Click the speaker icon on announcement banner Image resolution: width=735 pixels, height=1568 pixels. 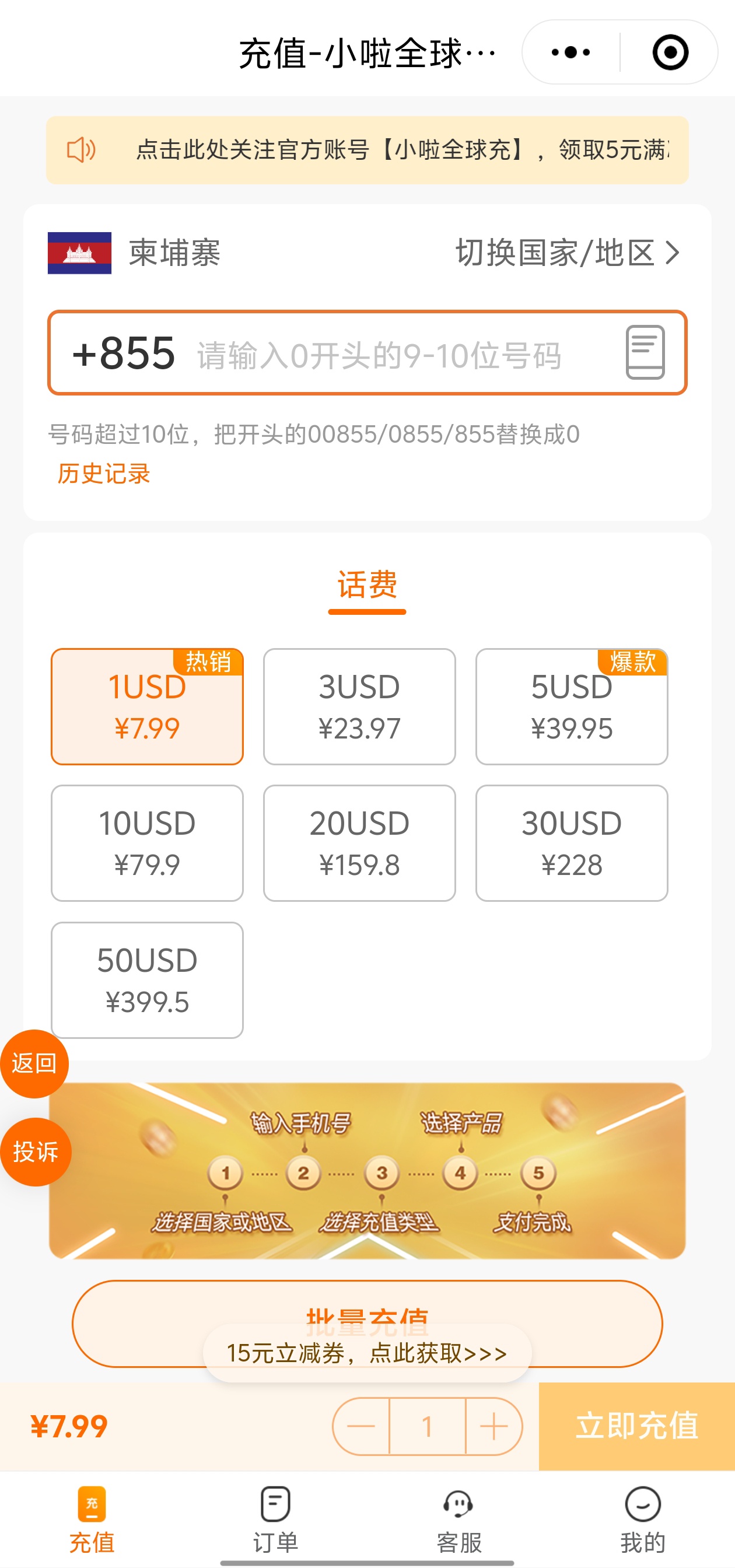pos(83,150)
